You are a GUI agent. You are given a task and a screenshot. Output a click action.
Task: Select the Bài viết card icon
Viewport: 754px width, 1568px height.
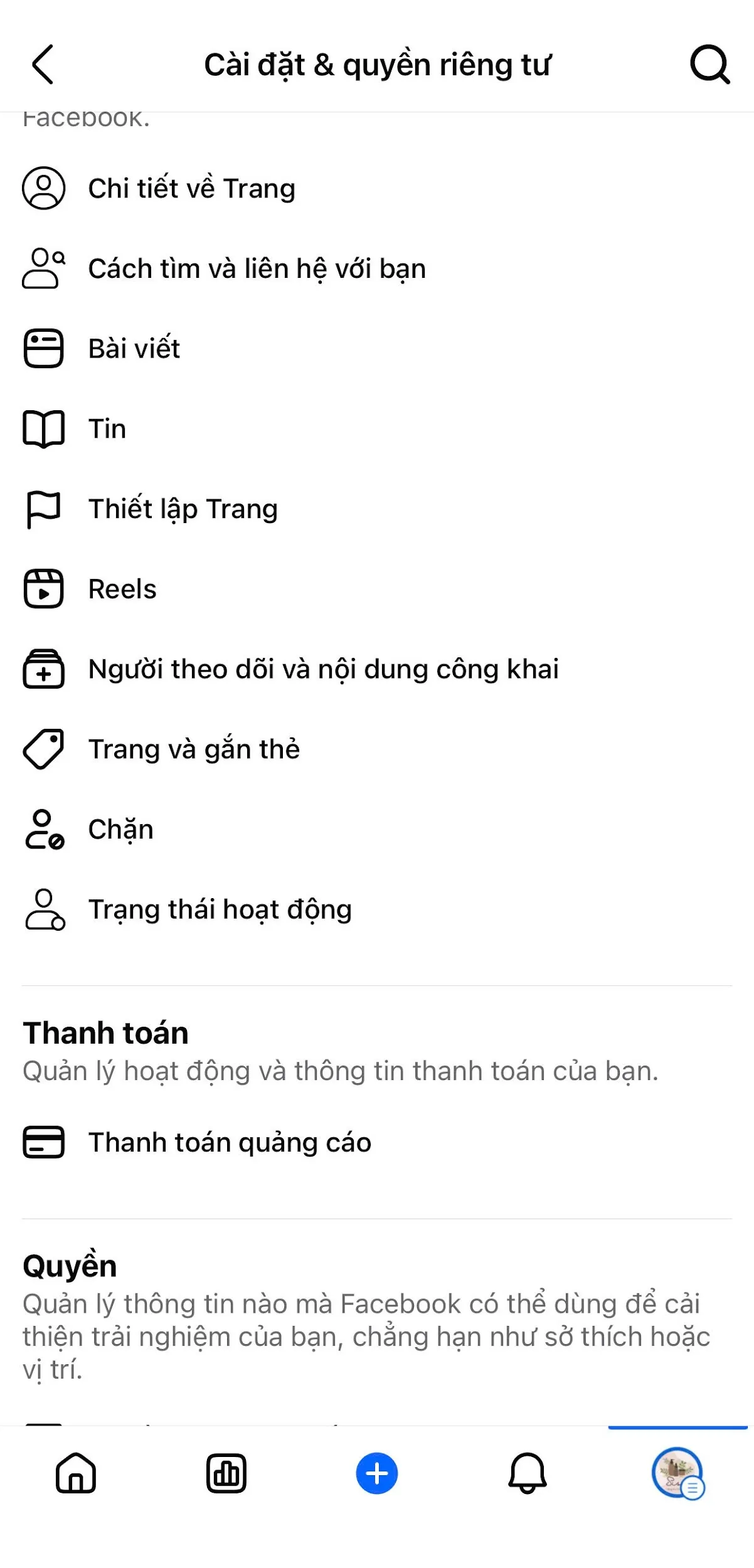coord(44,348)
